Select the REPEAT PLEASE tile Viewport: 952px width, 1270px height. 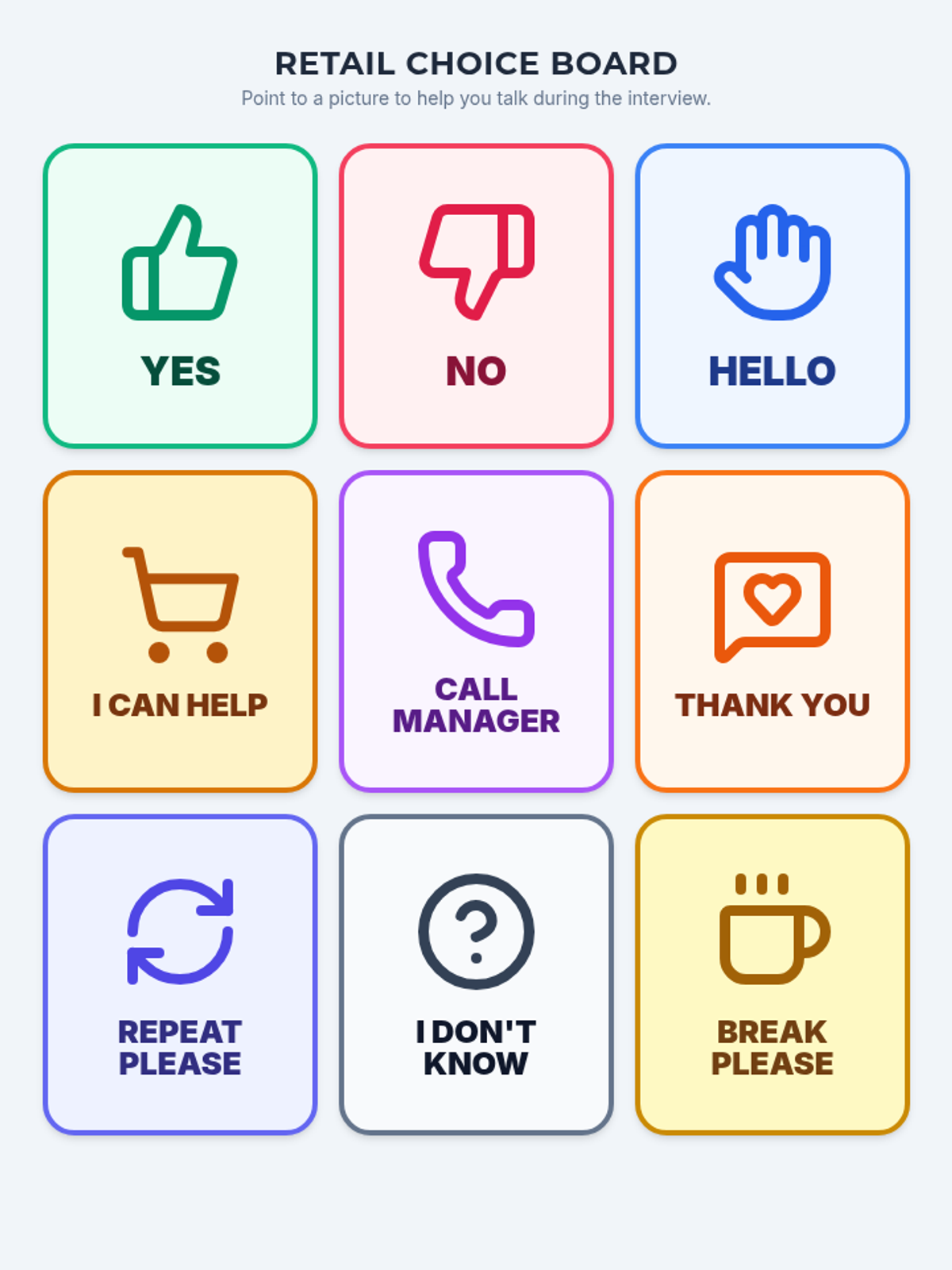180,975
